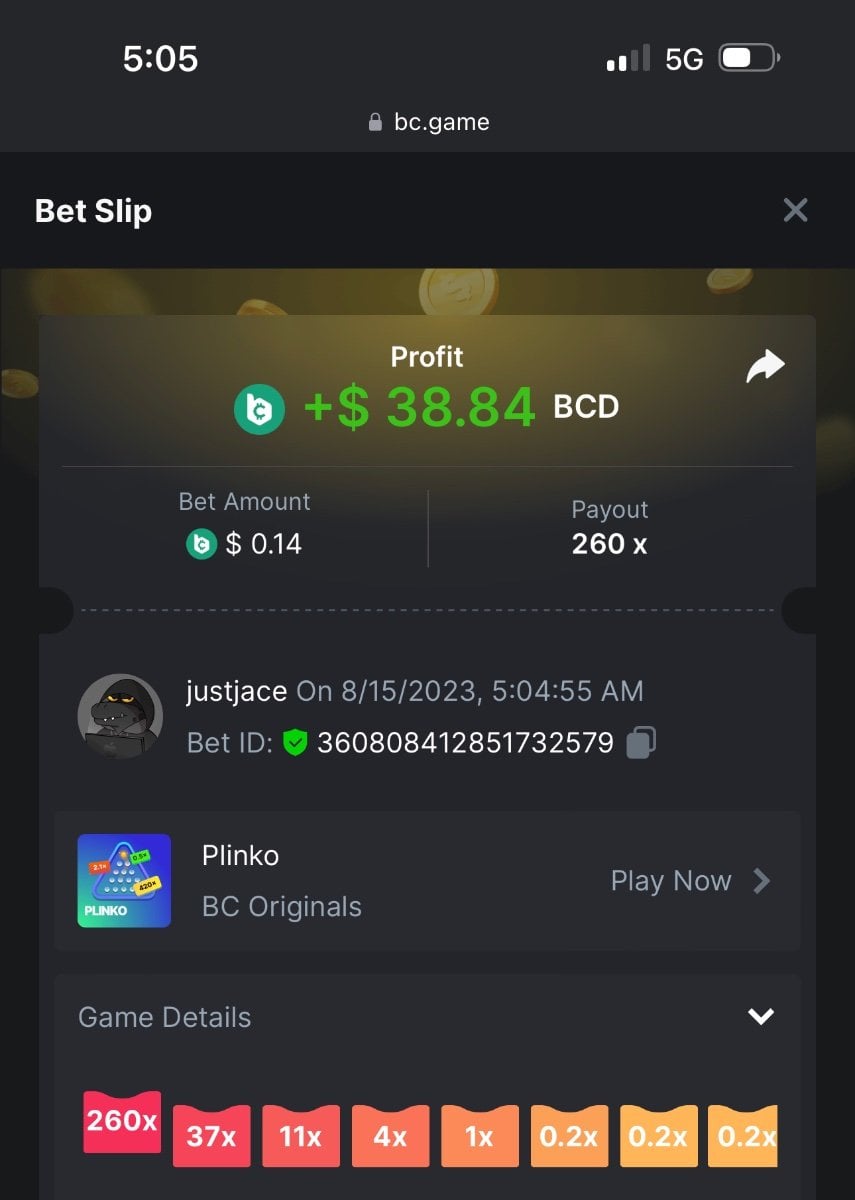Tap Play Now for Plinko
Screen dimensions: 855x1200
[690, 881]
